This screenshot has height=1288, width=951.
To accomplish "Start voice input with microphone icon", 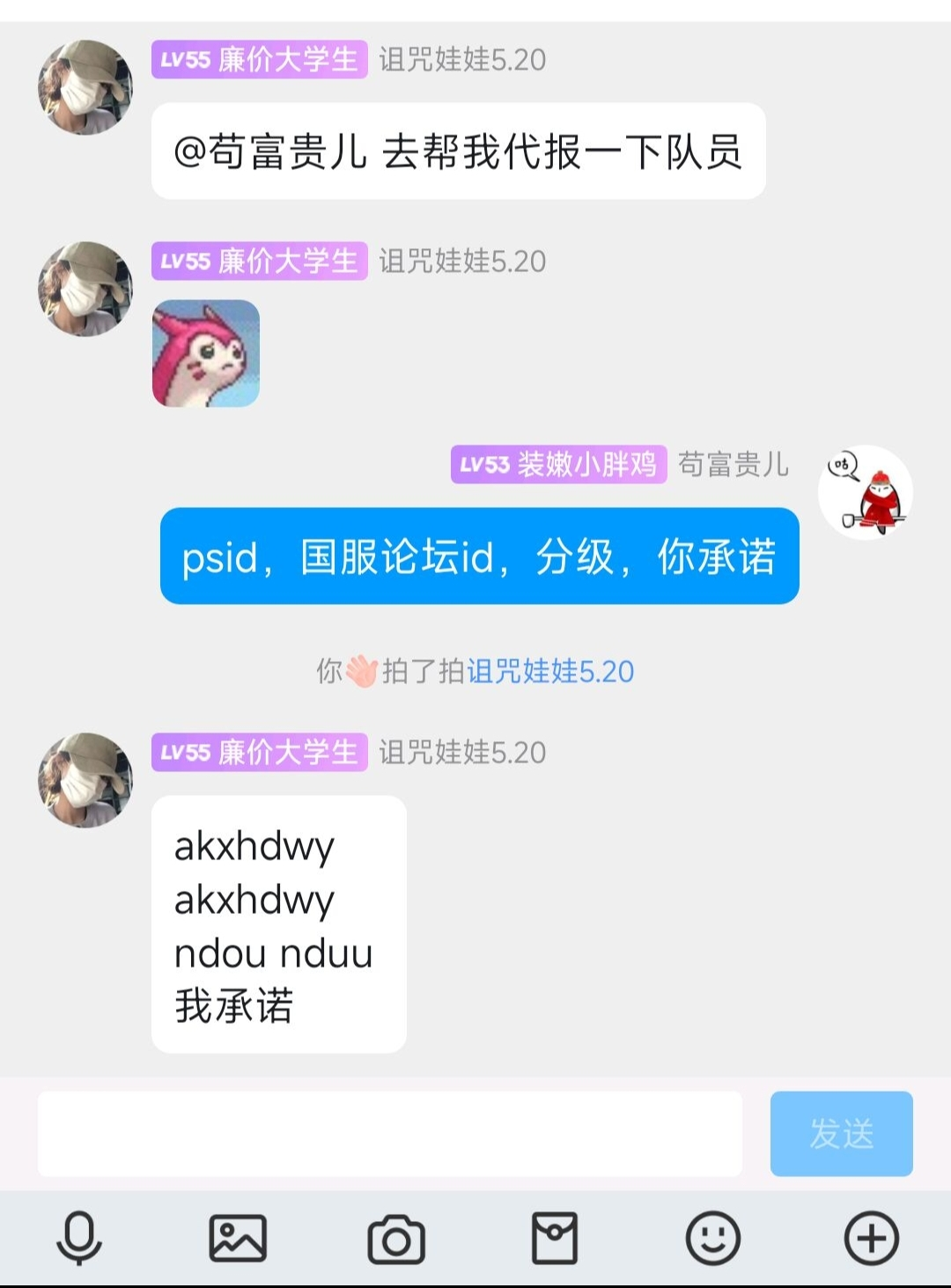I will [x=79, y=1238].
